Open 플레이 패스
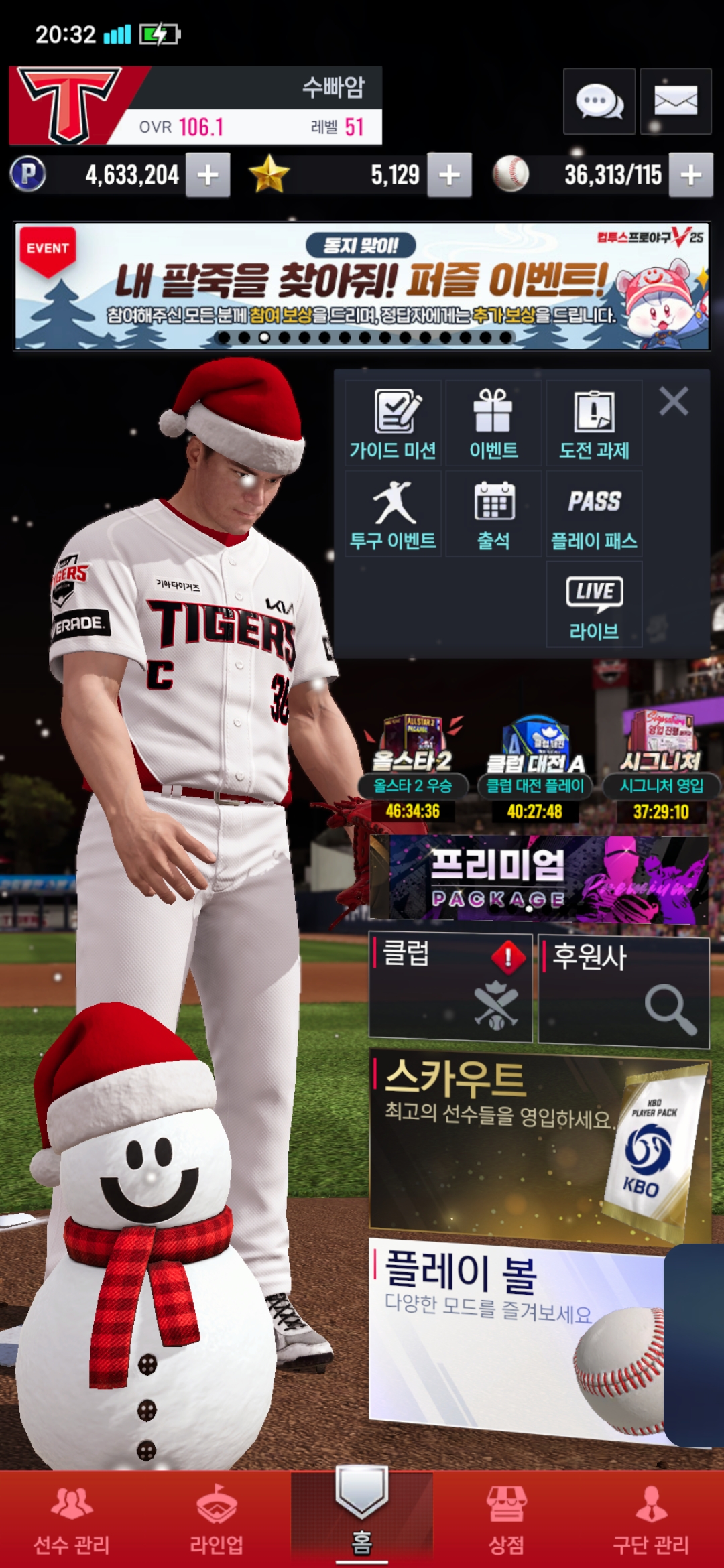The image size is (724, 1568). click(x=594, y=514)
